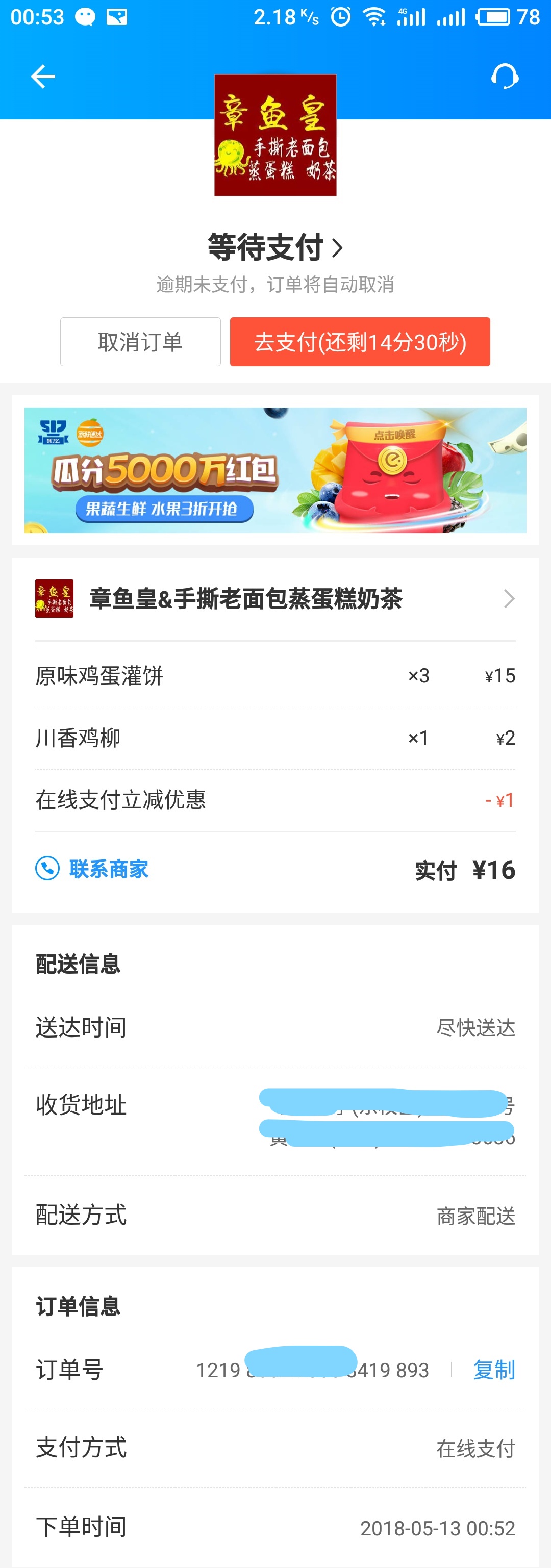This screenshot has height=1568, width=551.
Task: Tap 去支付 to pay now
Action: pos(360,341)
